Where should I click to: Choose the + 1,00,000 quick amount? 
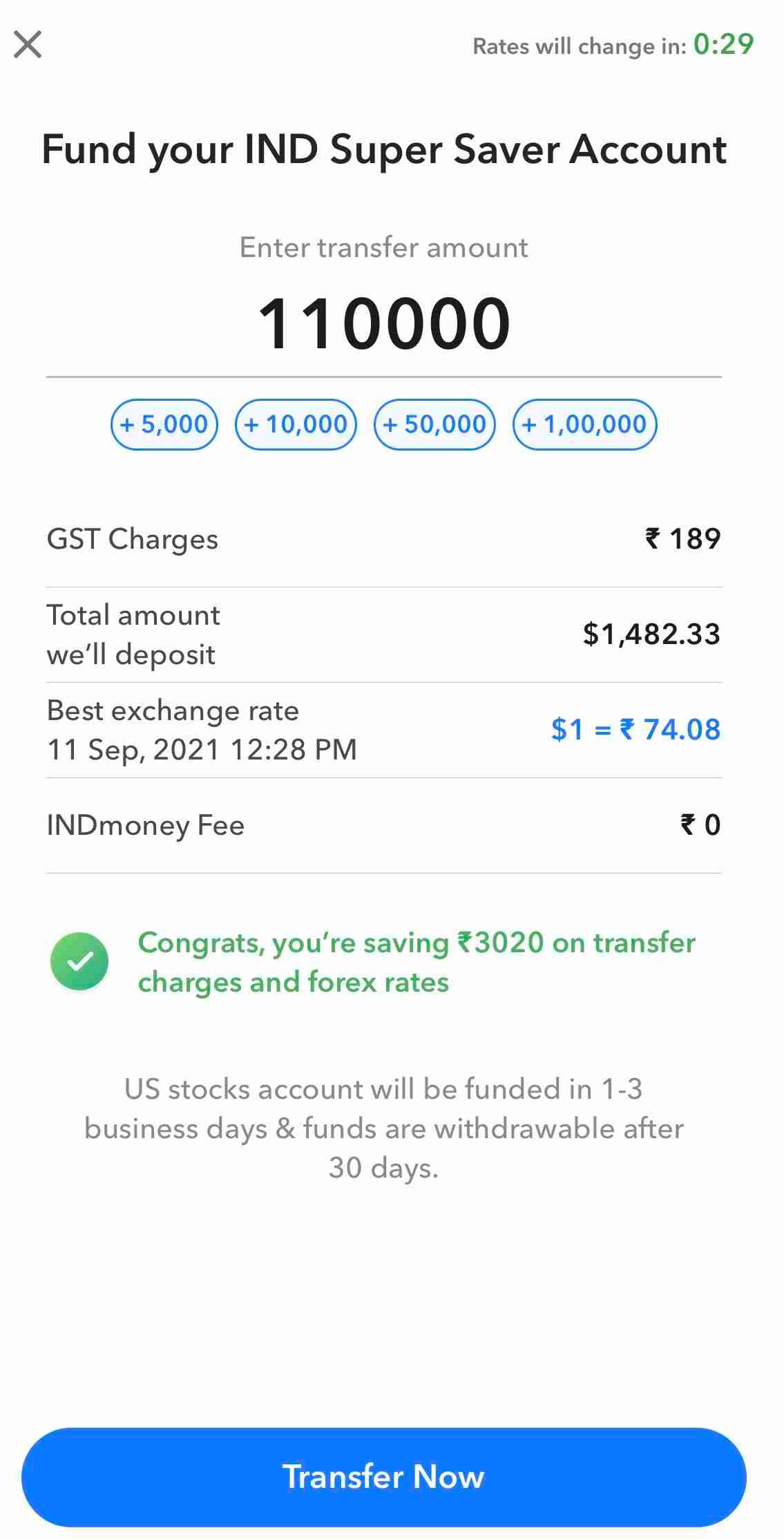[x=584, y=424]
